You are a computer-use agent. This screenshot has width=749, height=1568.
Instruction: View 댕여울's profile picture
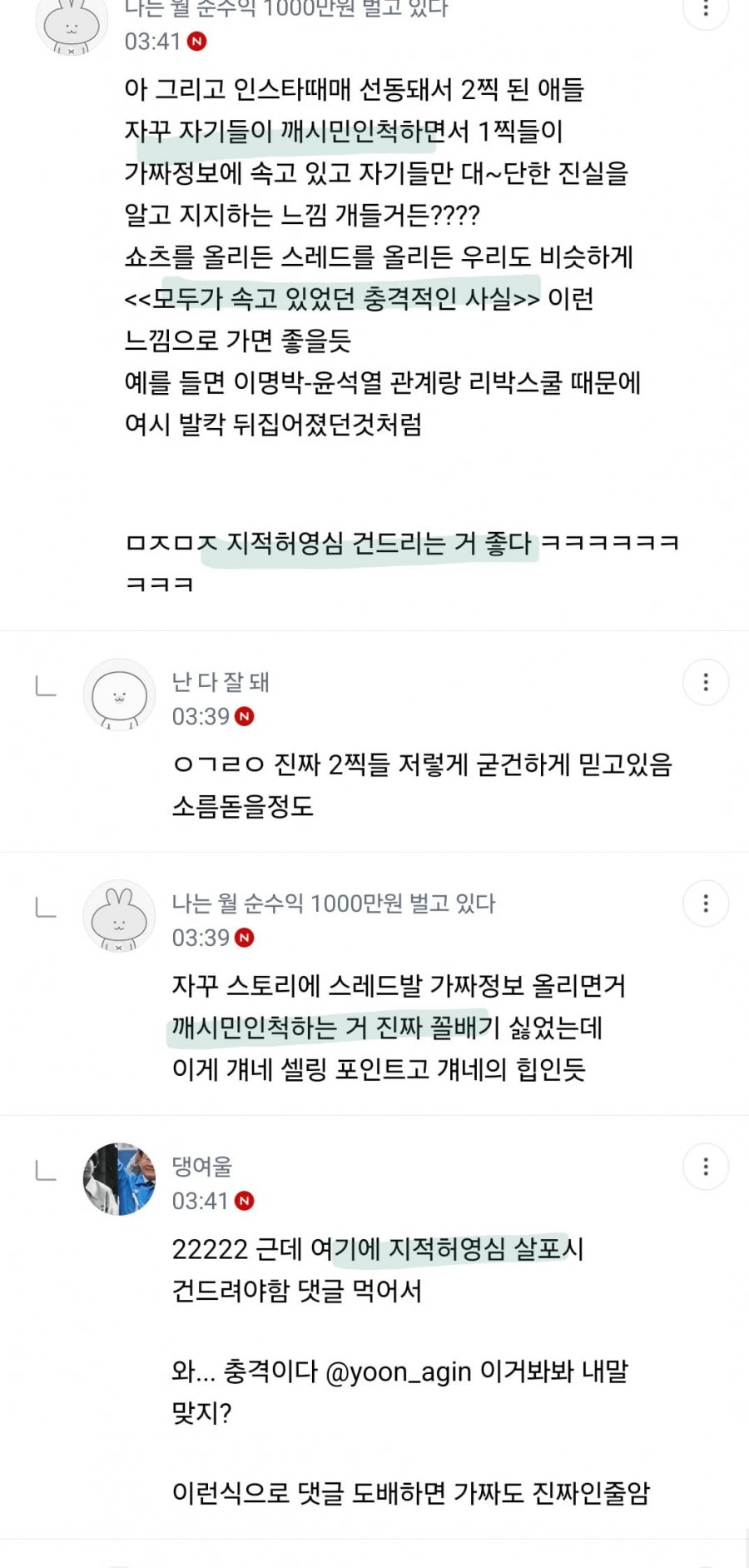point(119,1178)
